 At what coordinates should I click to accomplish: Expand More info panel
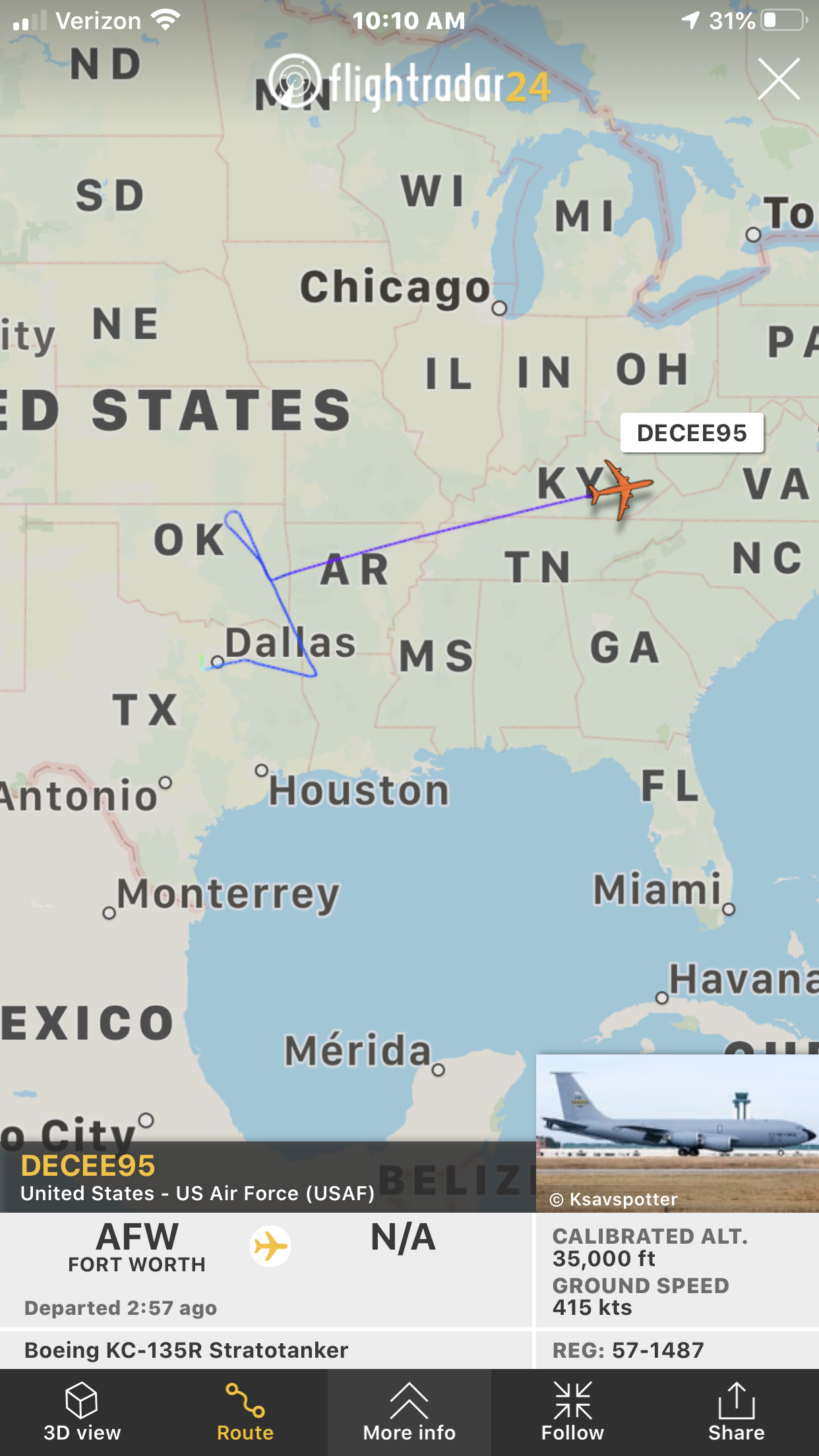(x=409, y=1412)
